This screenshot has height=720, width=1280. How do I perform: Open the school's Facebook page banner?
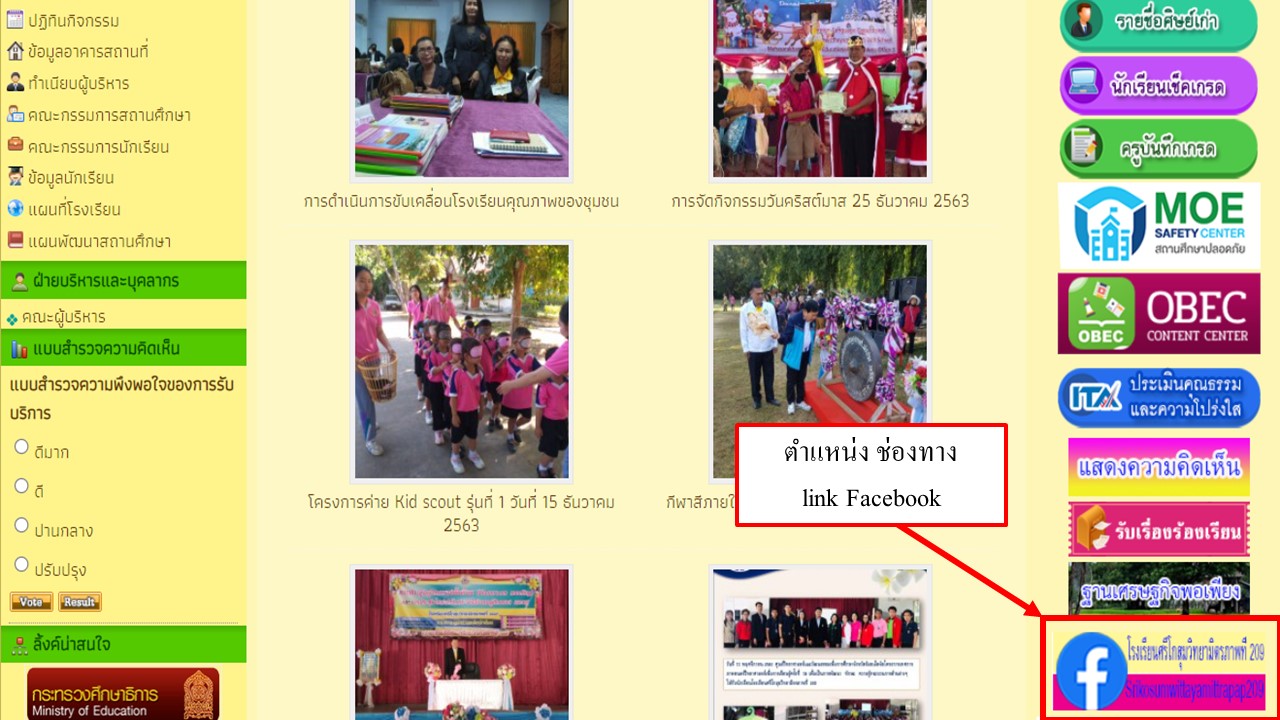pos(1159,668)
